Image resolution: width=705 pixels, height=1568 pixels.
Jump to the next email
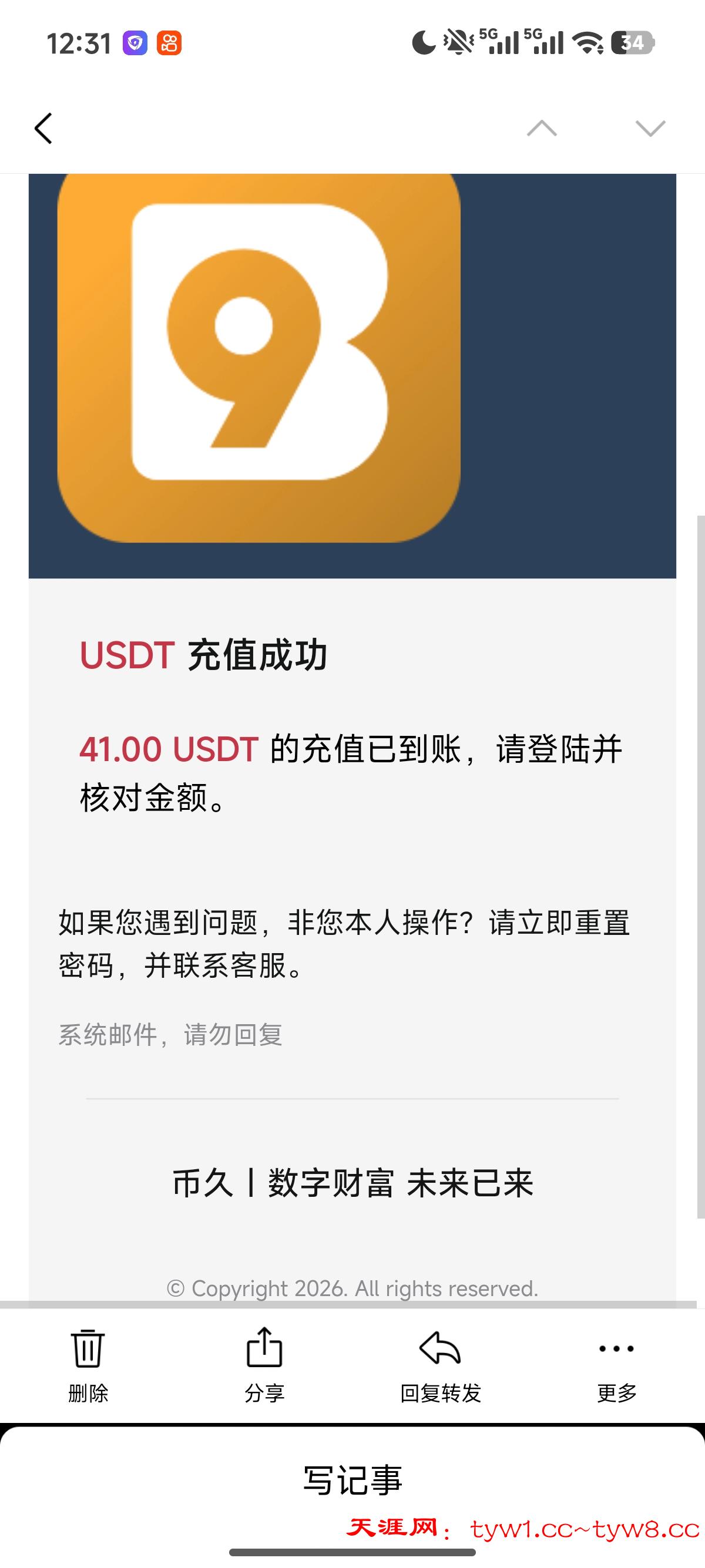[650, 129]
